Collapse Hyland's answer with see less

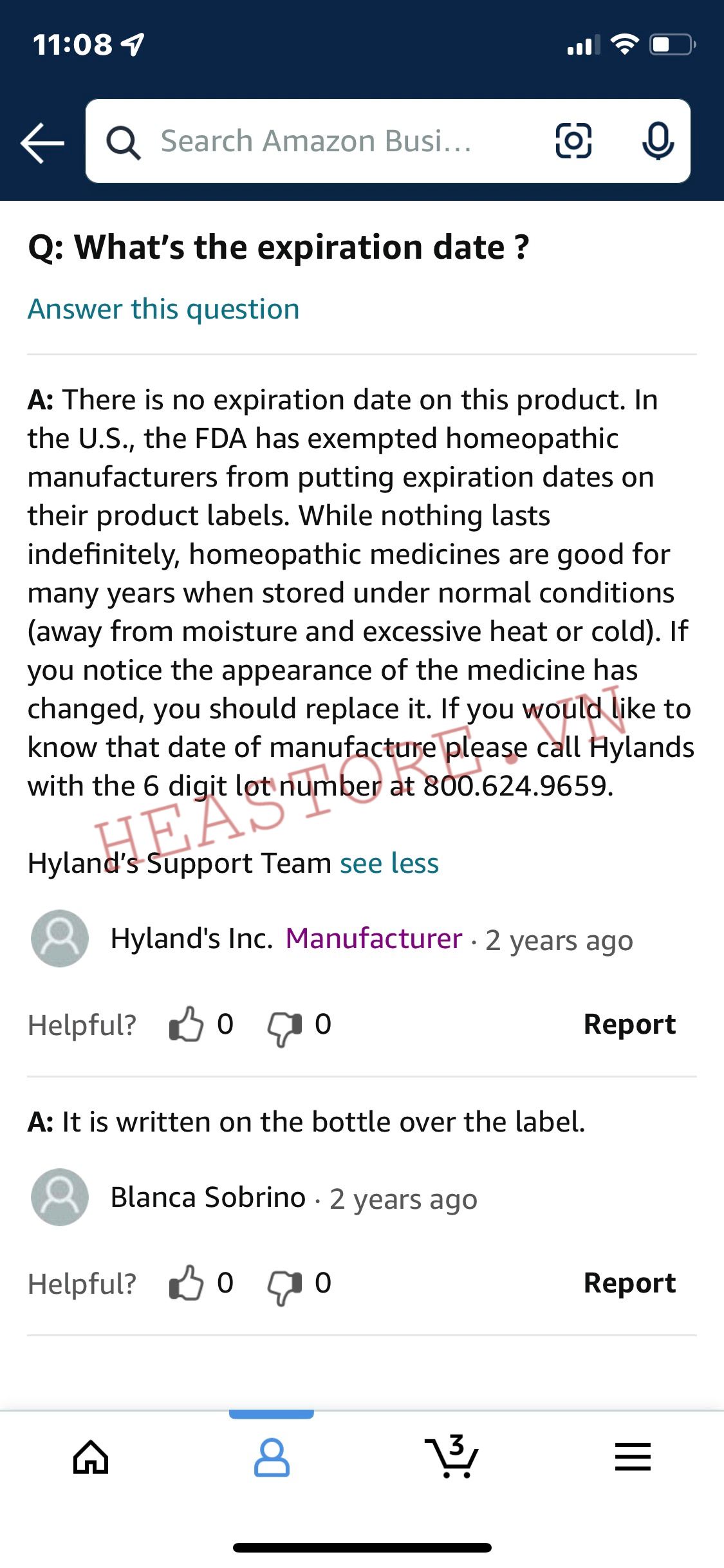click(x=389, y=863)
